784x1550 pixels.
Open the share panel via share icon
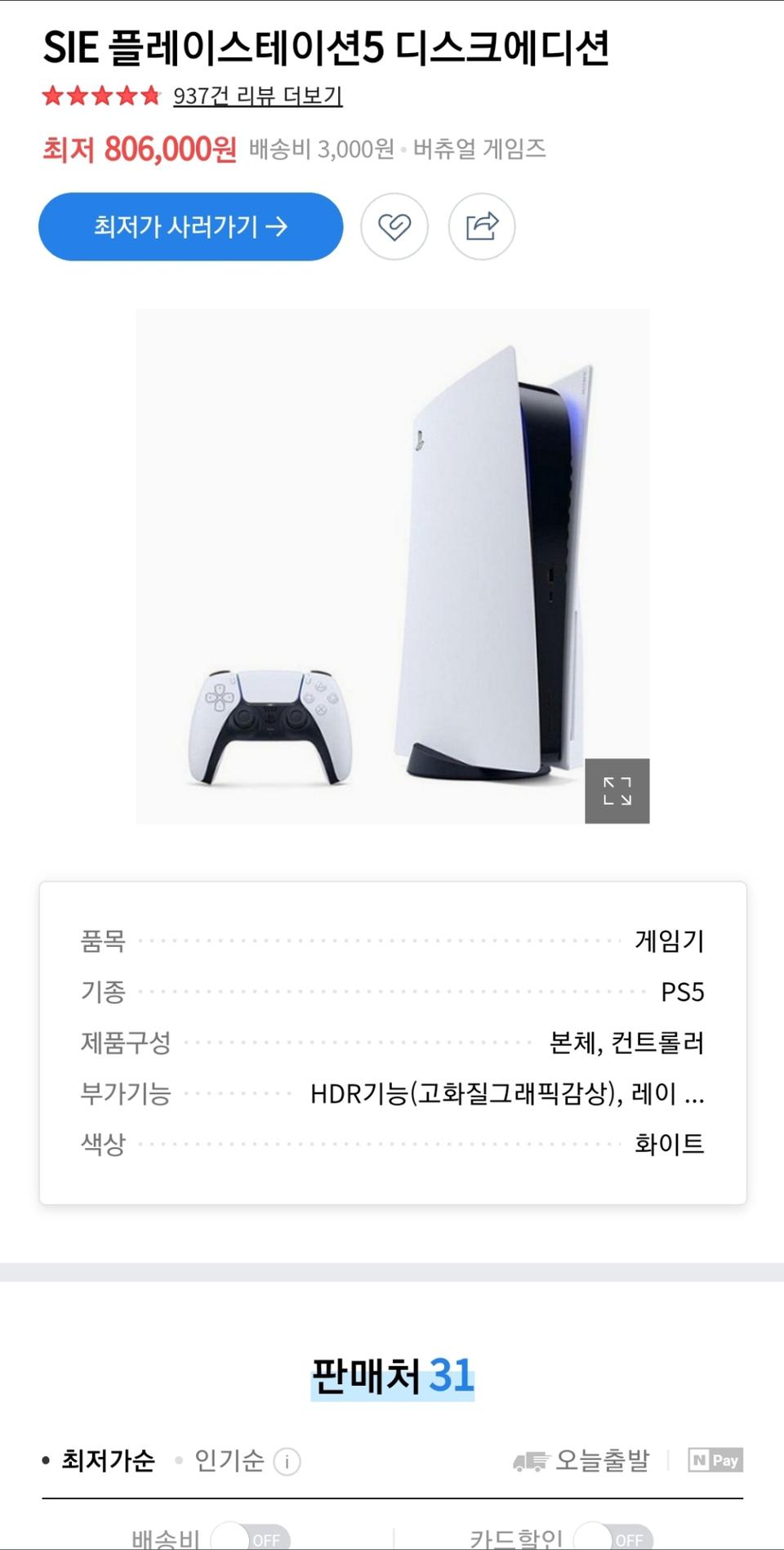click(x=482, y=227)
